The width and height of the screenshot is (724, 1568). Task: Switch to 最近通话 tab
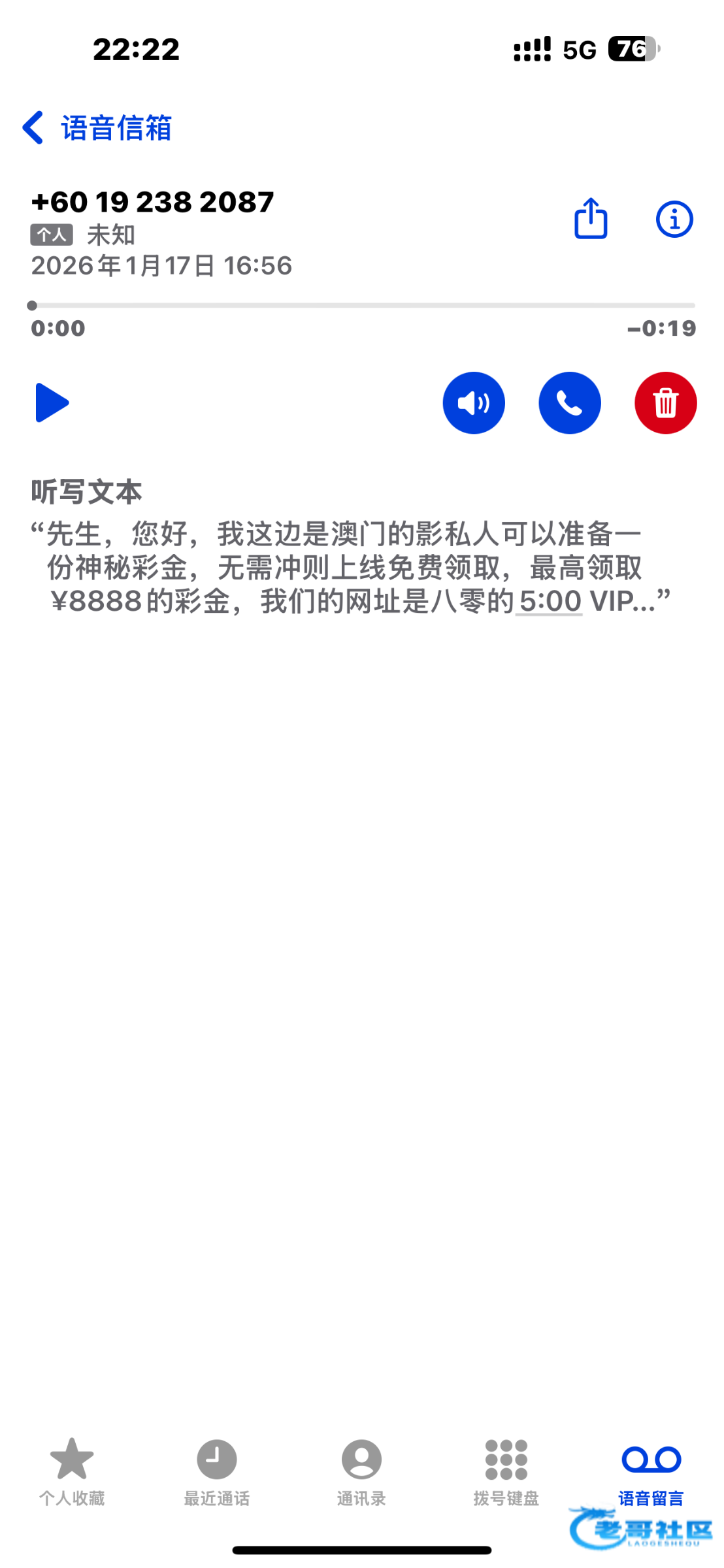[216, 1470]
